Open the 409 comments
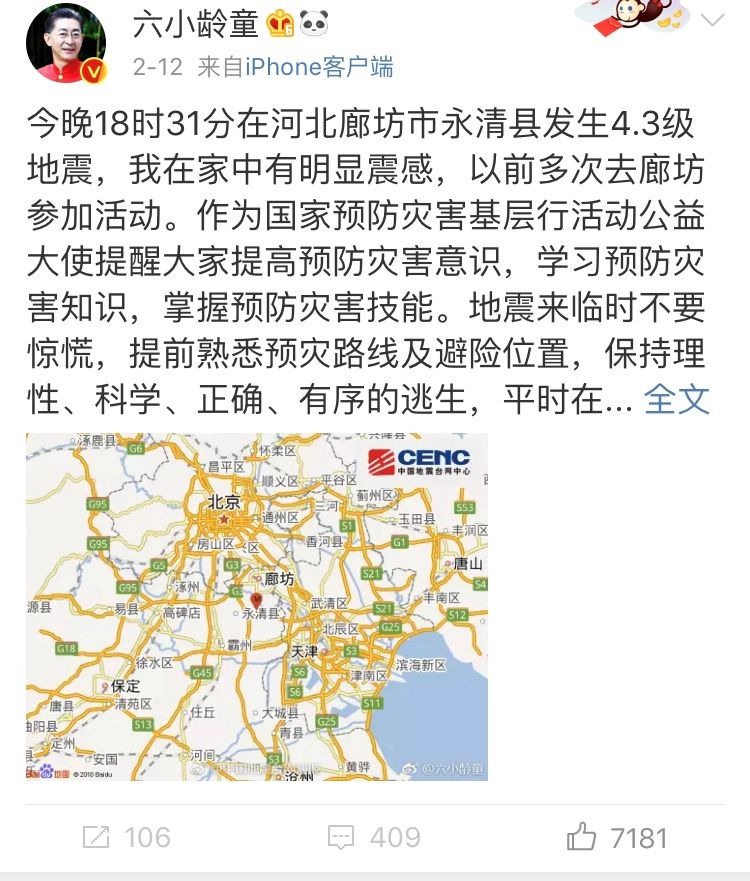Image resolution: width=750 pixels, height=881 pixels. [x=375, y=837]
